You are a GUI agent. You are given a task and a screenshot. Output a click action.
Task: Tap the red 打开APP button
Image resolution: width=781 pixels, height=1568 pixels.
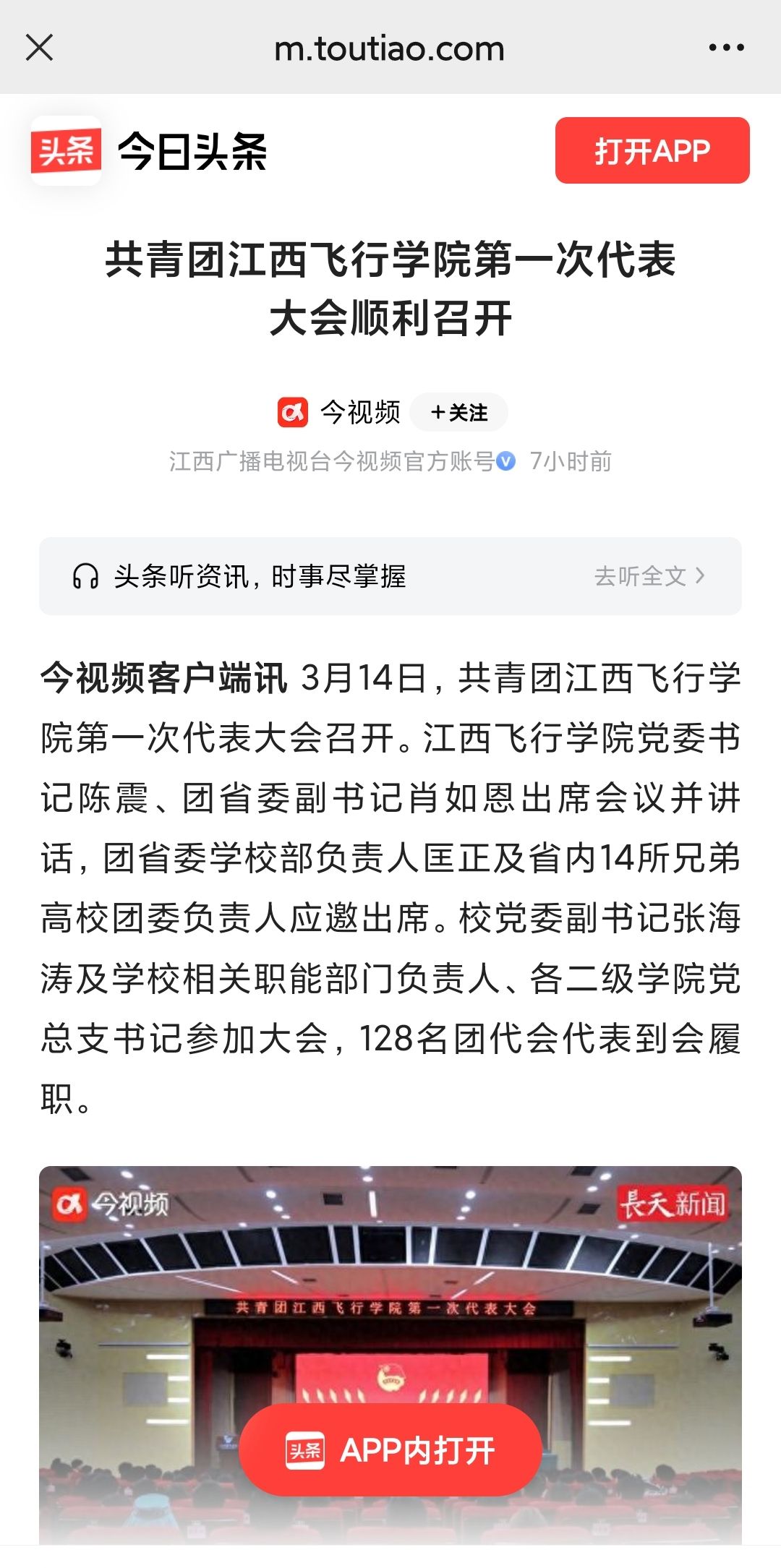point(652,150)
